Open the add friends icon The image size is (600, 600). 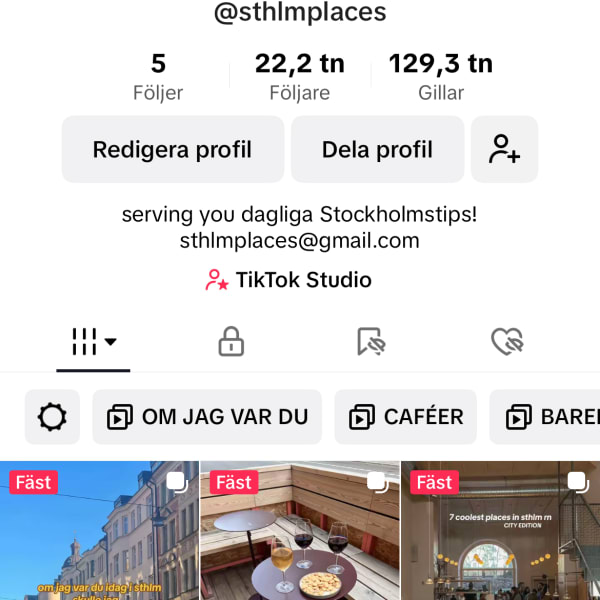(504, 150)
